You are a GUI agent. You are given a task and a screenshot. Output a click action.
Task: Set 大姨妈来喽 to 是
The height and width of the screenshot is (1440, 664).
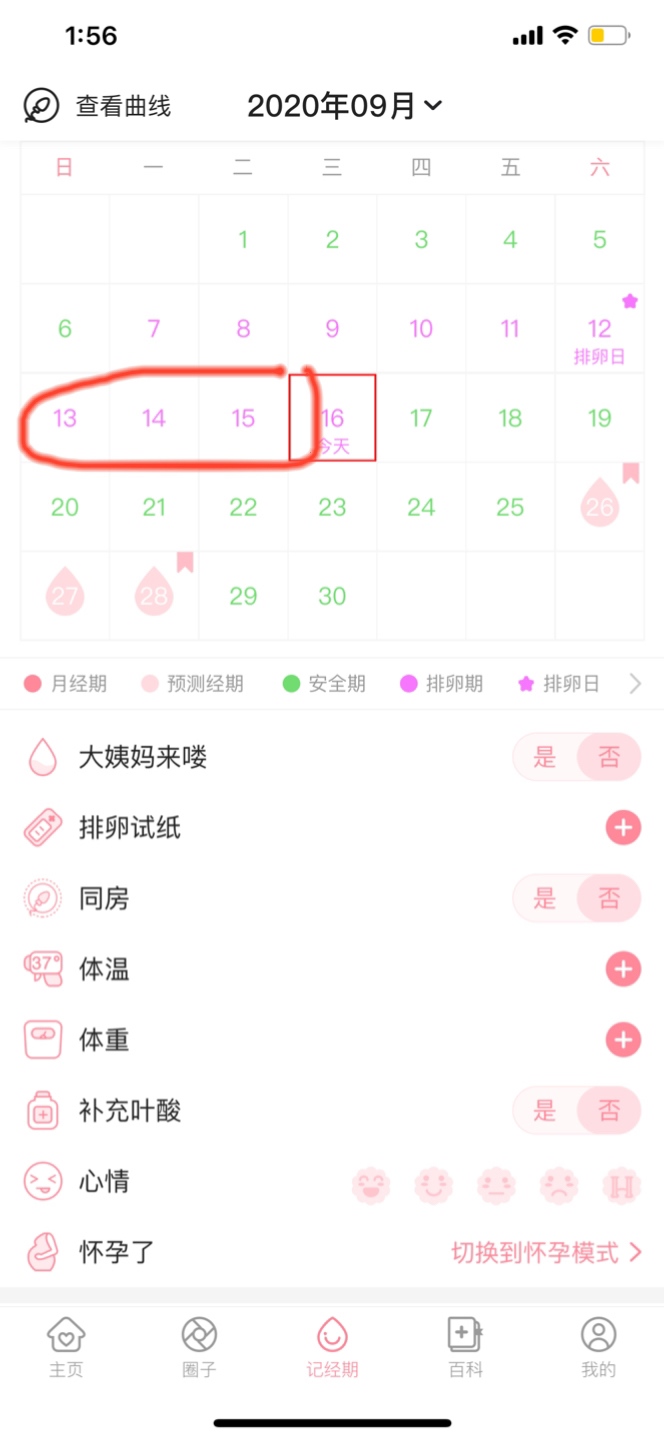[544, 757]
